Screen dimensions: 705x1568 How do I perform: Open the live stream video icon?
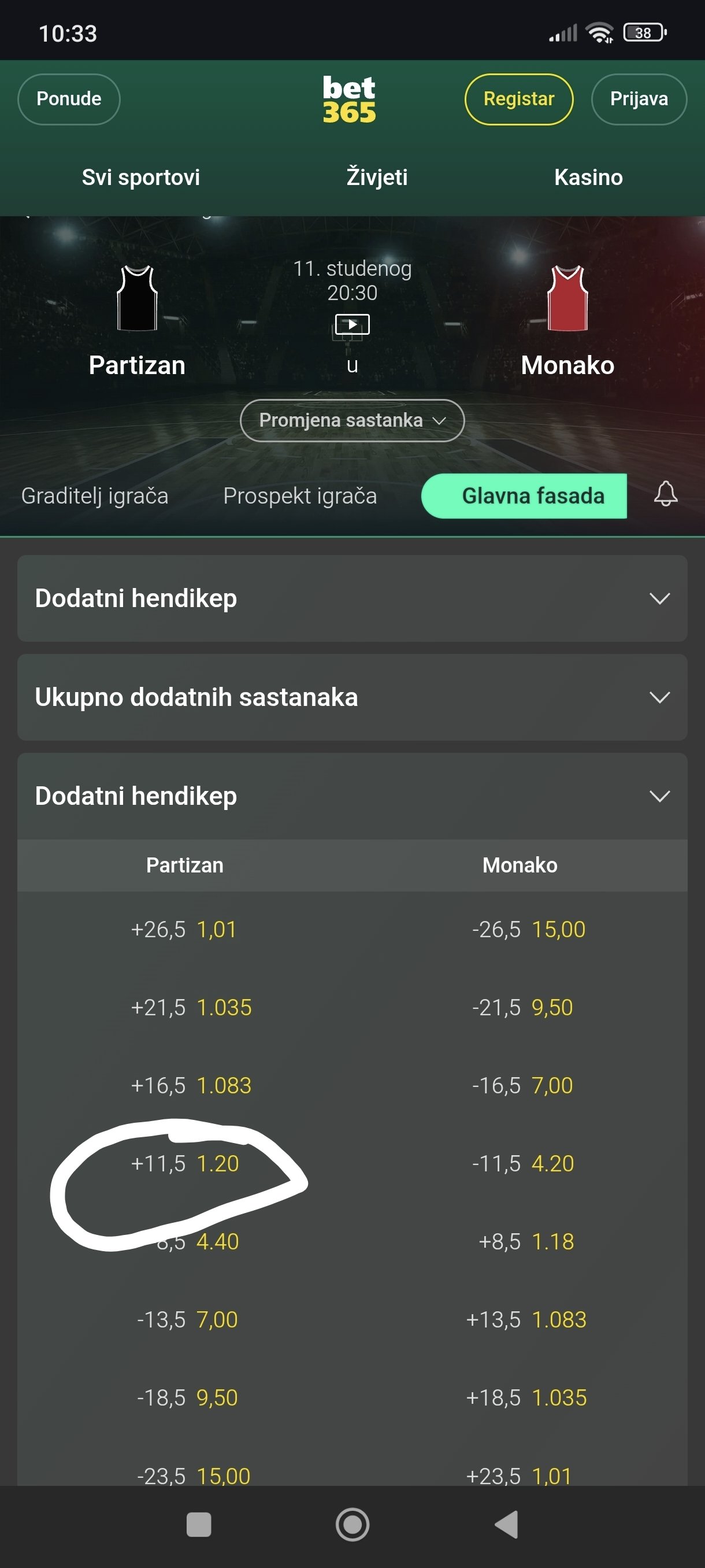tap(352, 324)
